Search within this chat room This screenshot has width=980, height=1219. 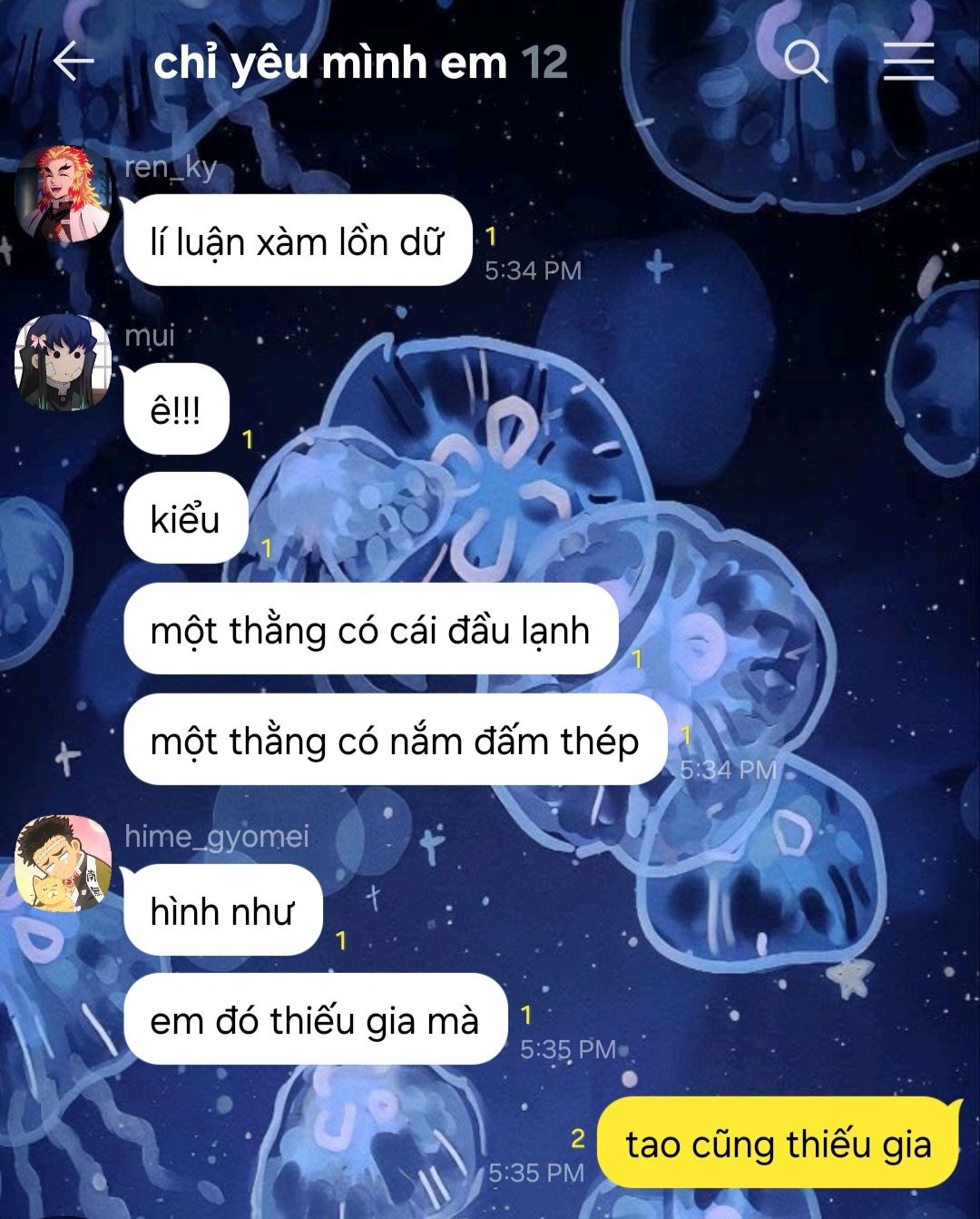tap(806, 62)
